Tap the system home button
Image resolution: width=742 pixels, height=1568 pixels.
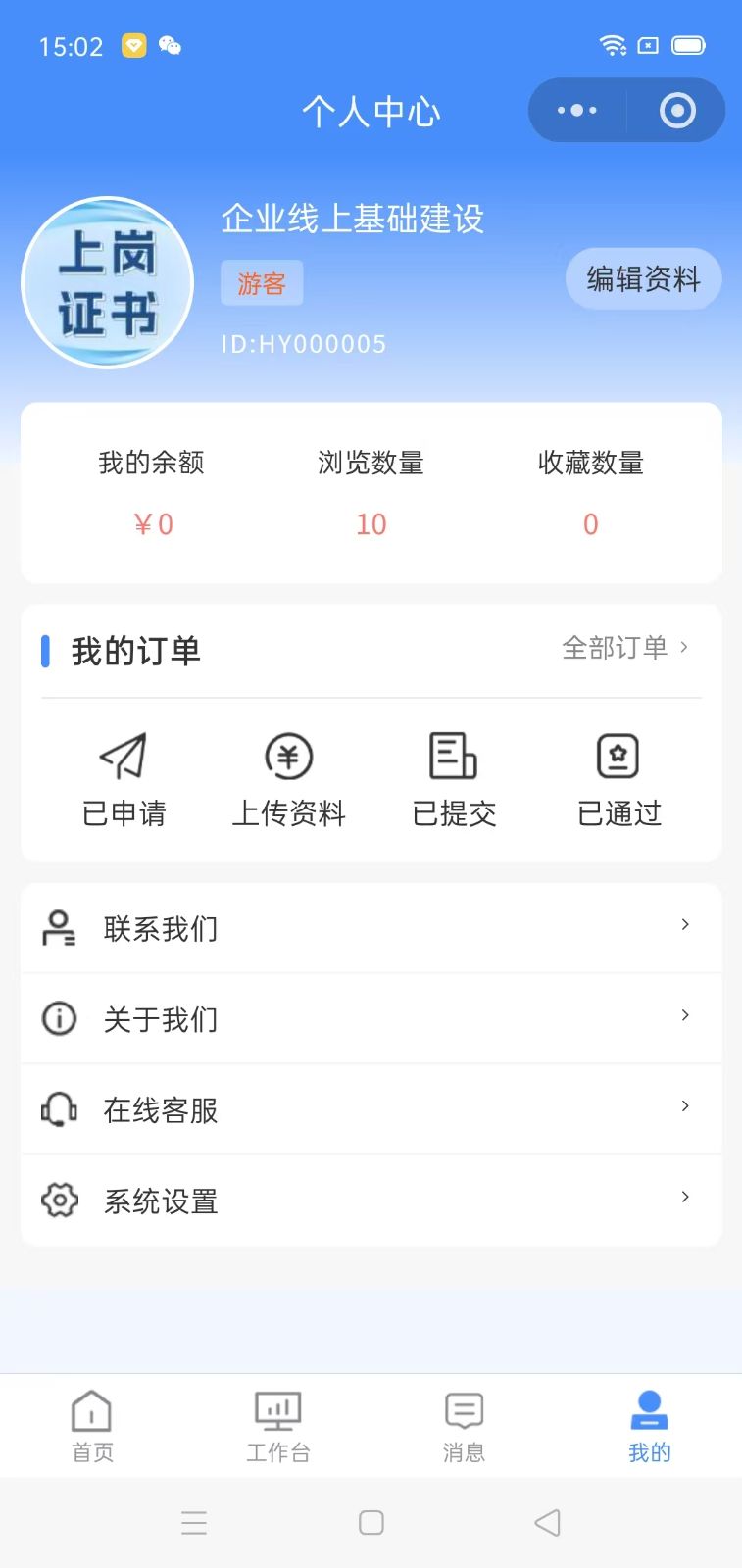pyautogui.click(x=371, y=1522)
